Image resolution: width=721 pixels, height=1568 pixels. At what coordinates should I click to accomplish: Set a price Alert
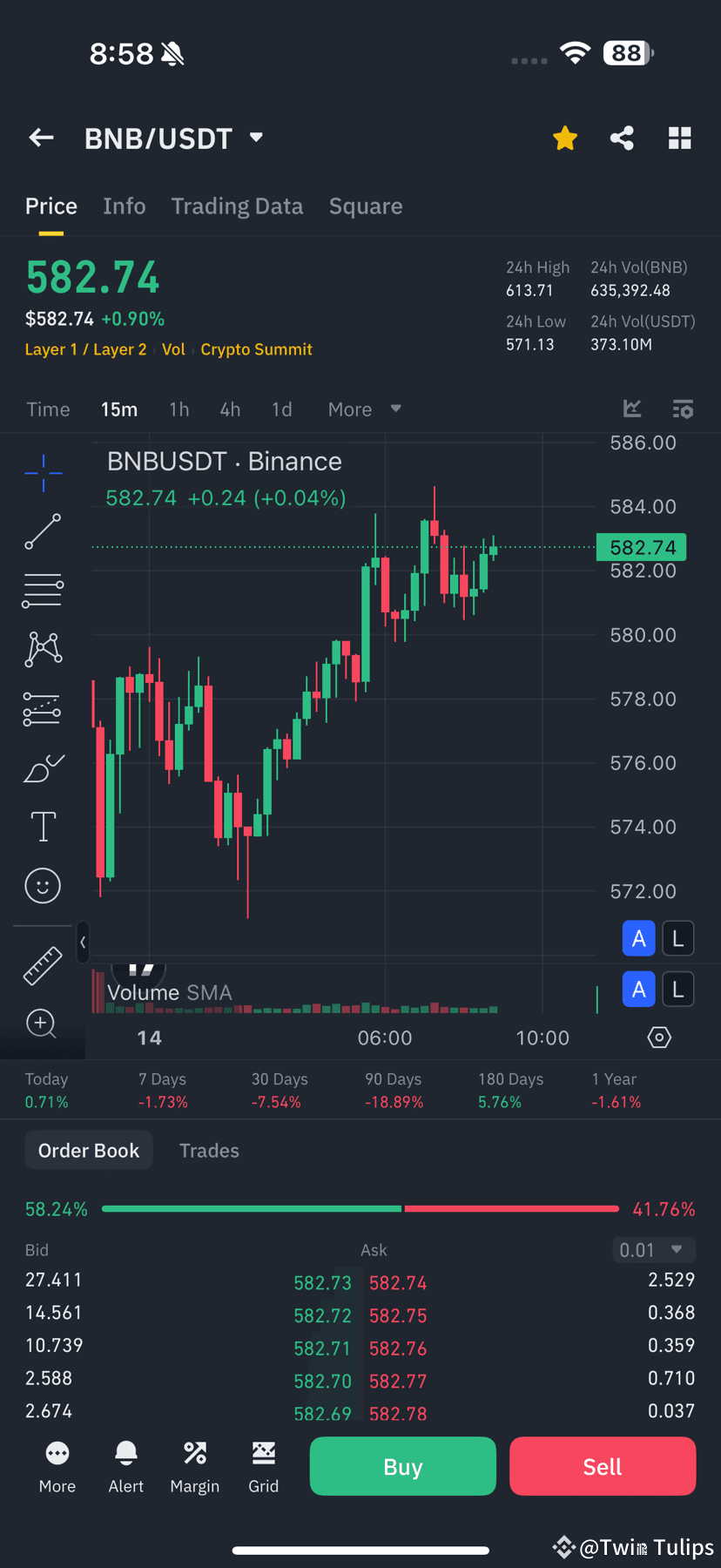(x=125, y=1466)
